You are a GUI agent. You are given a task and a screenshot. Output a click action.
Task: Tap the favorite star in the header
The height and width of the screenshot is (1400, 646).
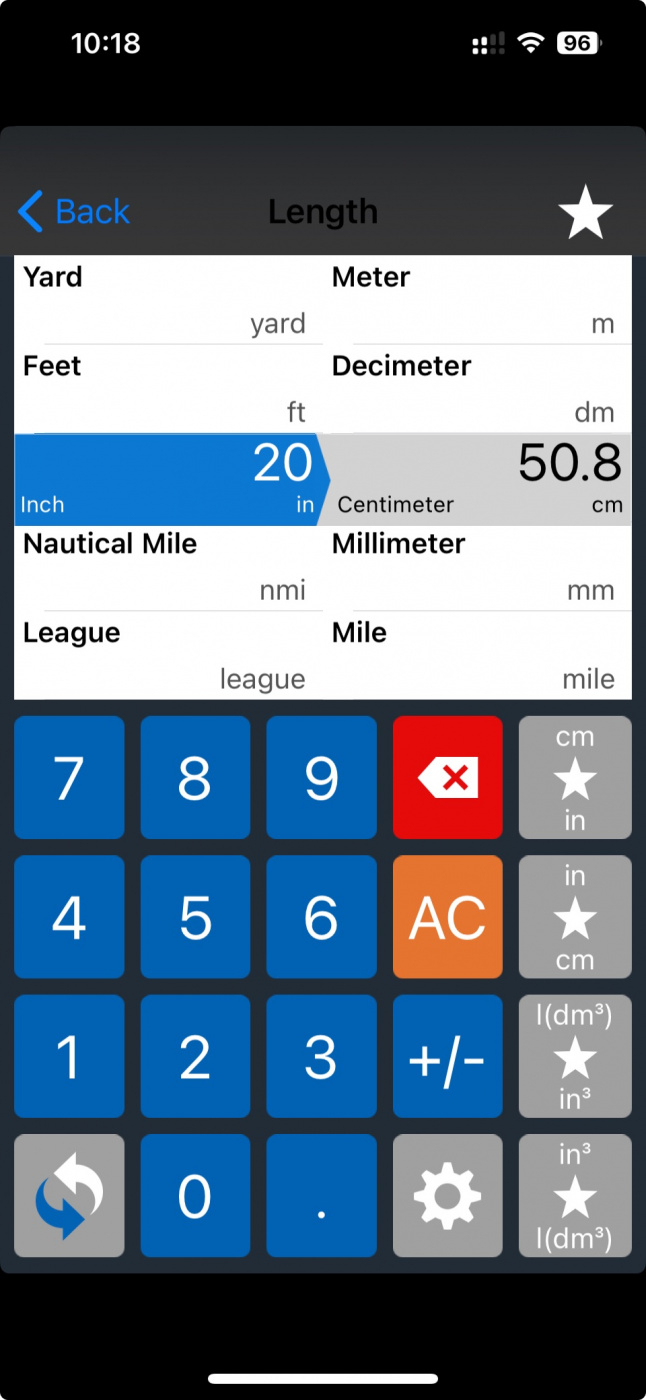tap(585, 212)
